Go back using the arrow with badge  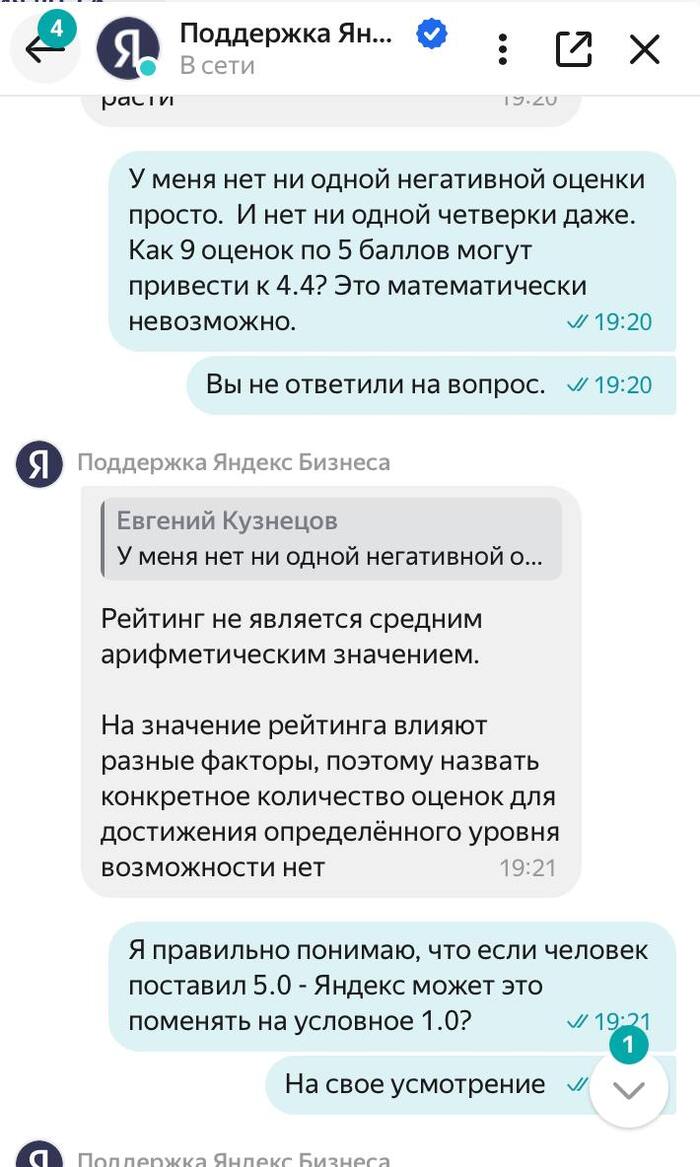pyautogui.click(x=42, y=48)
